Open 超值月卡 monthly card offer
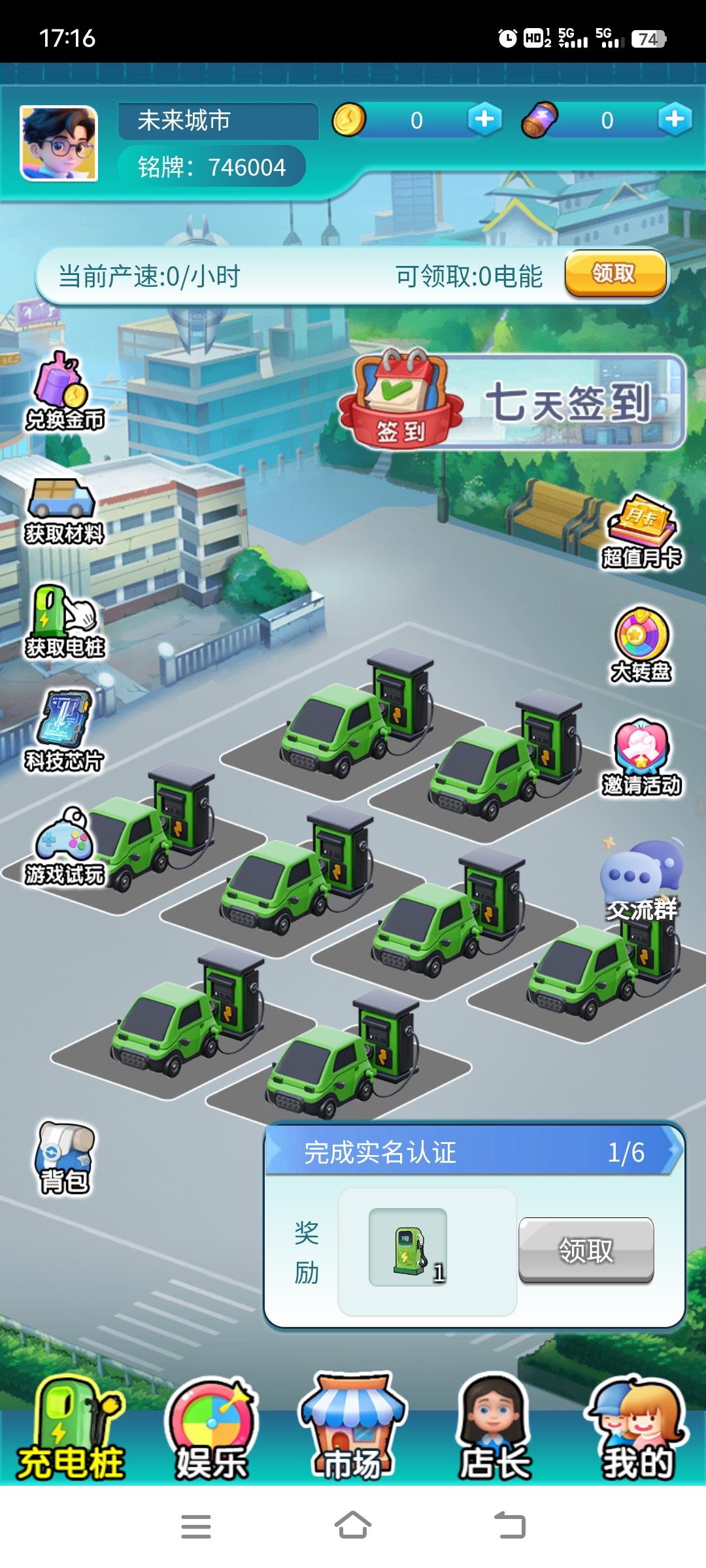 pos(641,532)
